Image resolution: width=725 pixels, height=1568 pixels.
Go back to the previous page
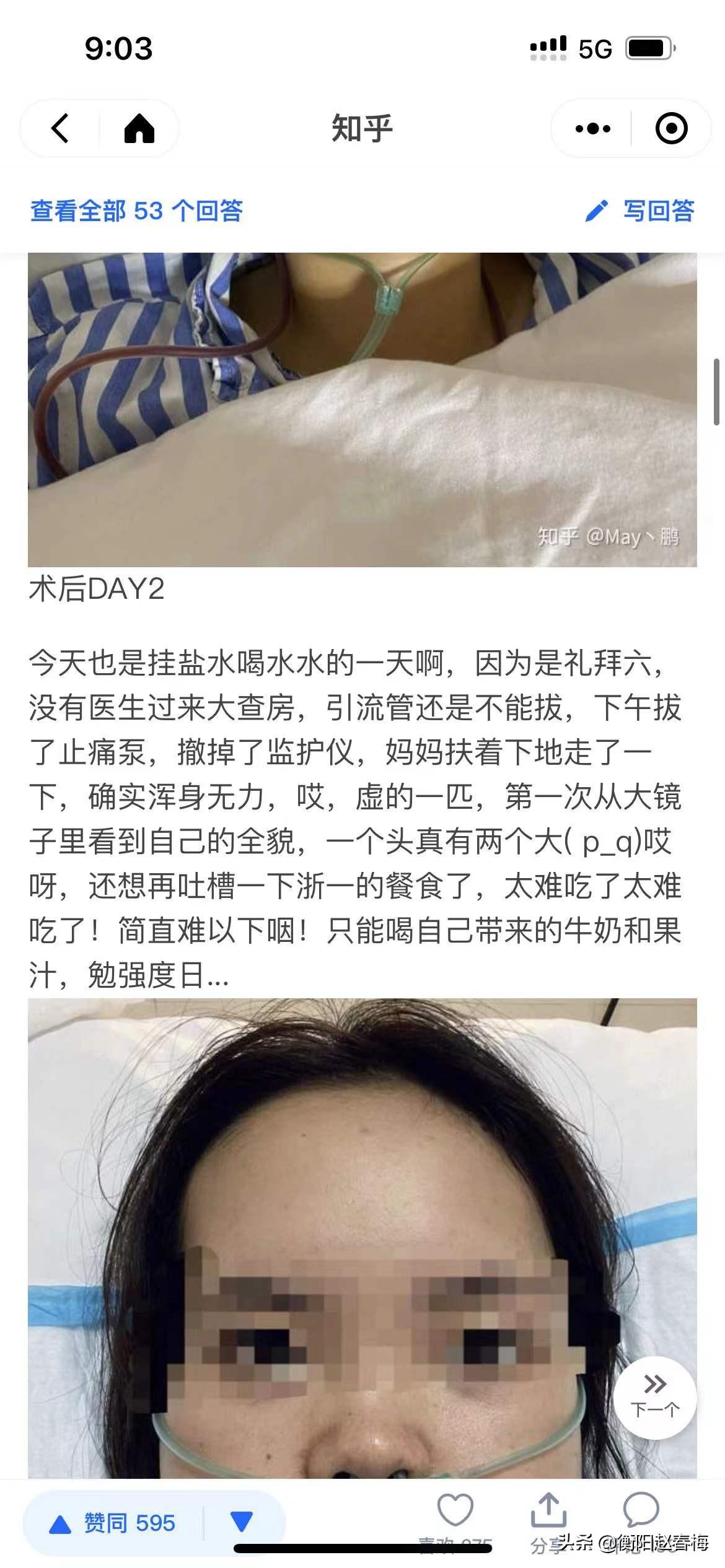click(x=60, y=128)
